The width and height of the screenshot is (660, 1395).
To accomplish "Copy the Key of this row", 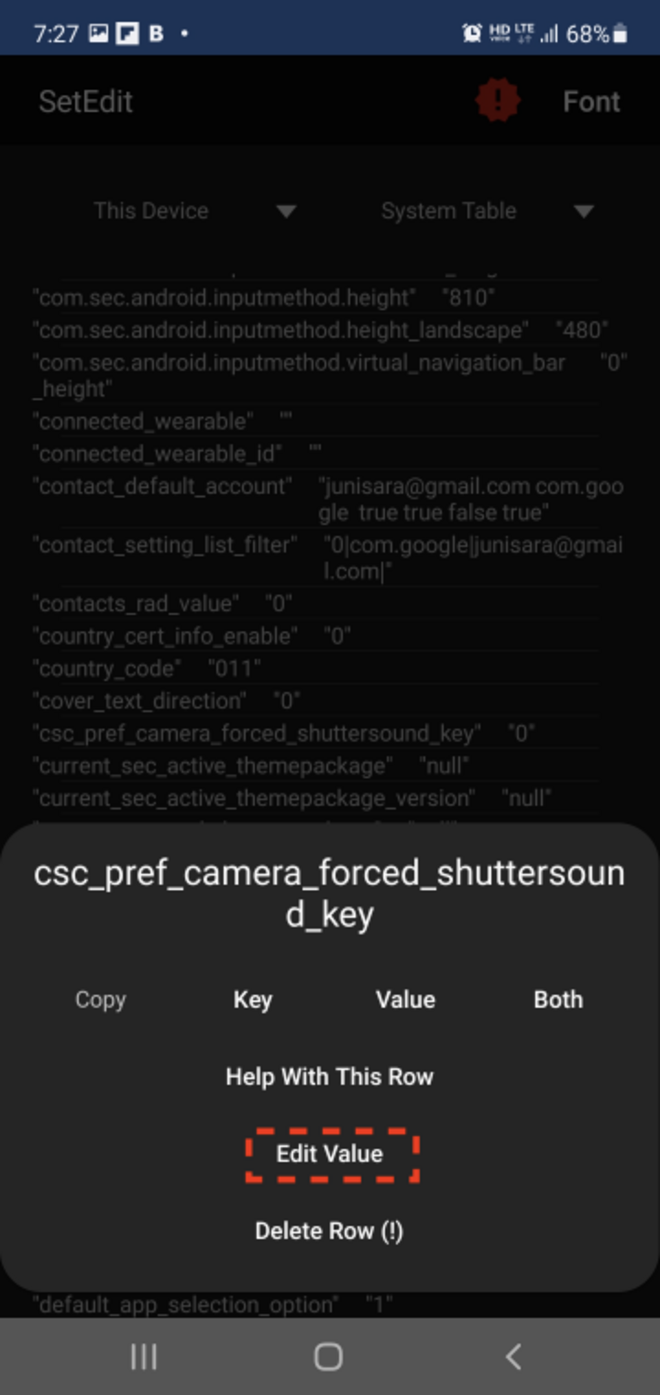I will 253,1000.
